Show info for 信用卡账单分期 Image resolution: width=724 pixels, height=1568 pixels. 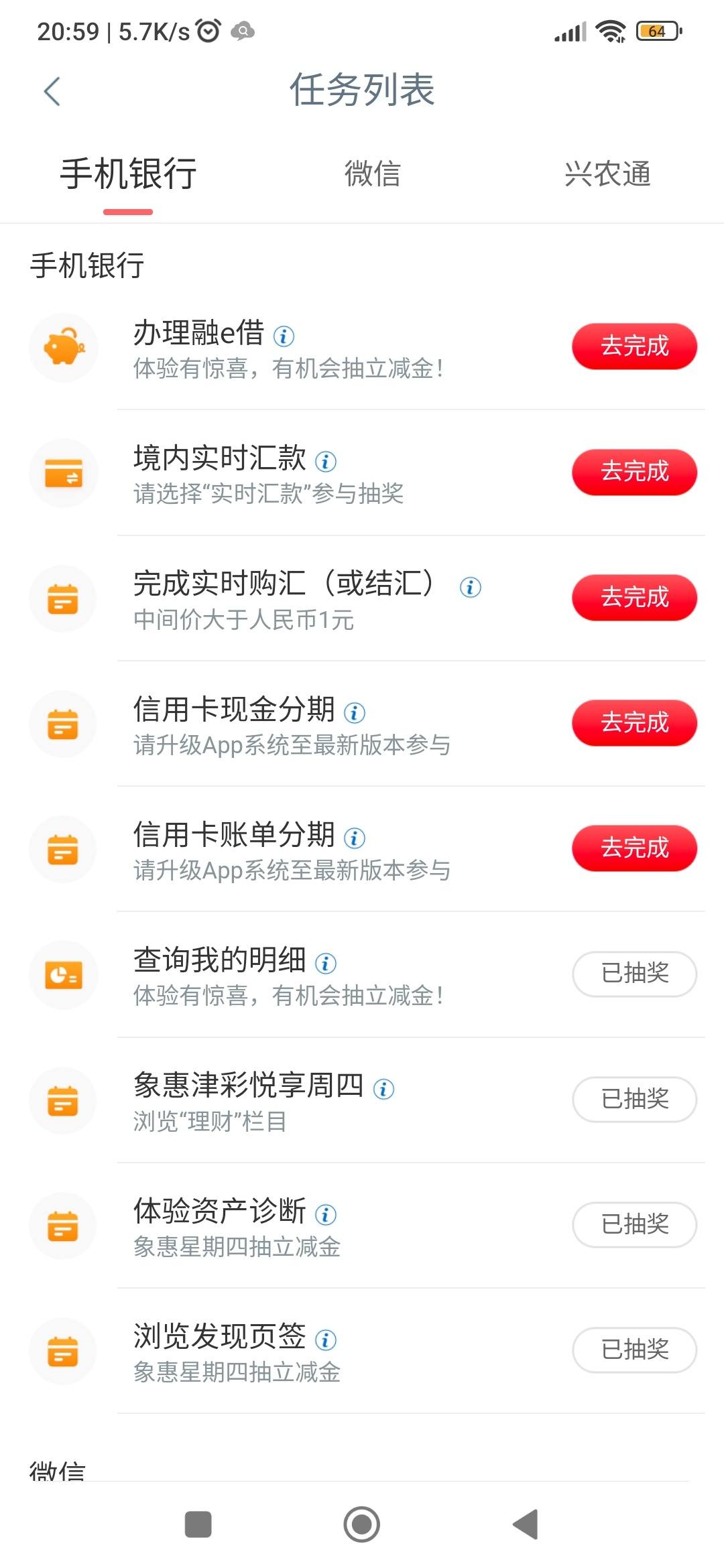[355, 838]
